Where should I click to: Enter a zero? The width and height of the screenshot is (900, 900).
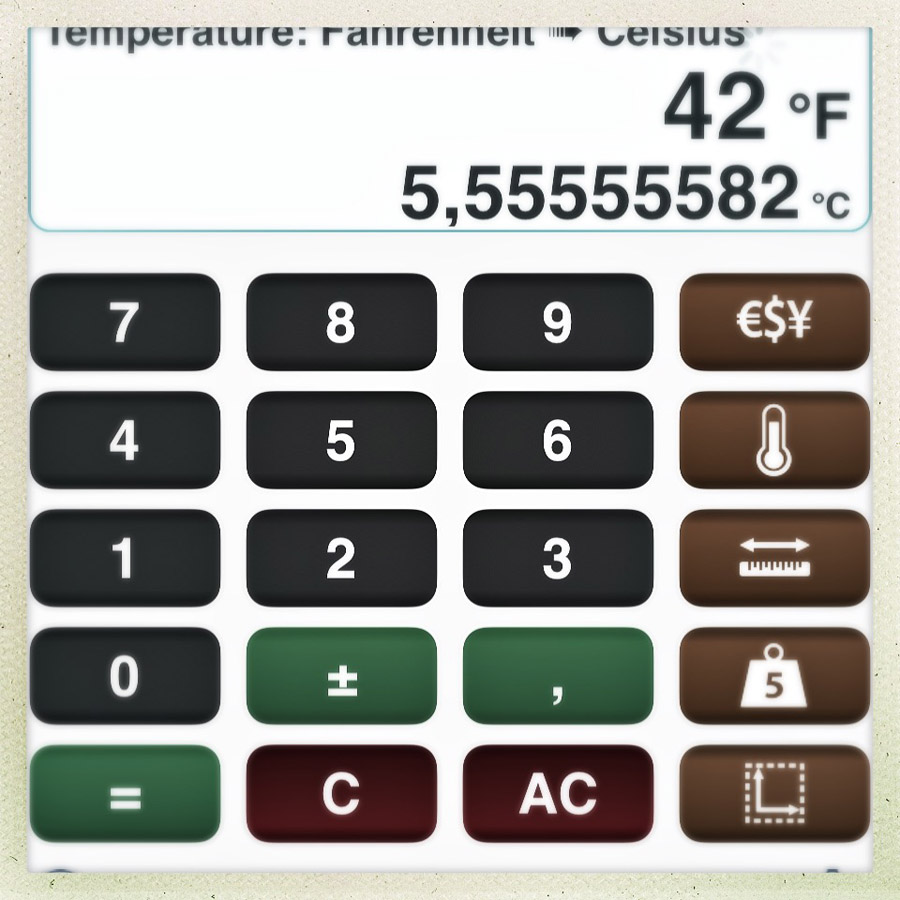point(124,677)
